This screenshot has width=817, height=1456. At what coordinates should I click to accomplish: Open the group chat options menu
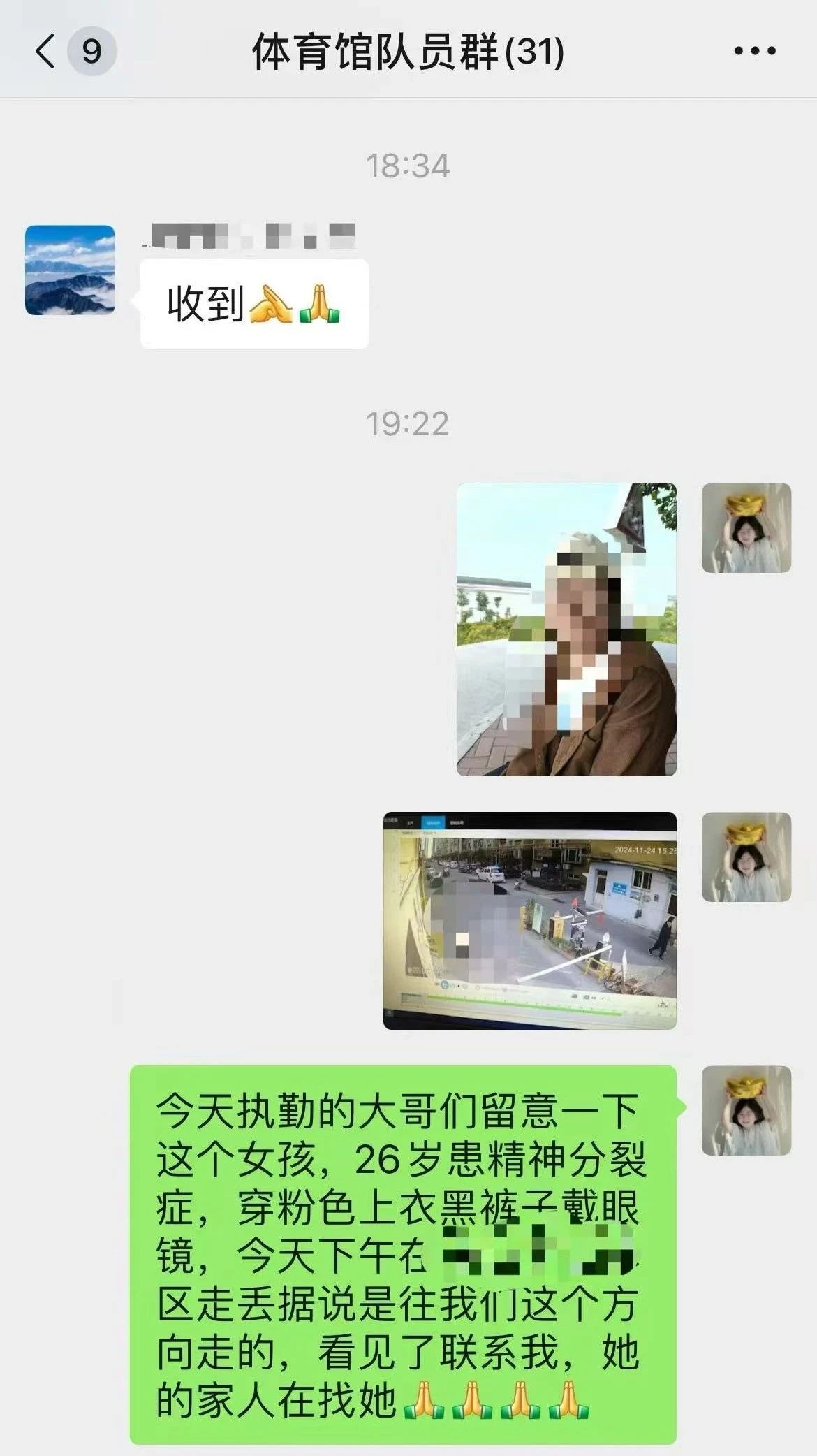[x=755, y=51]
